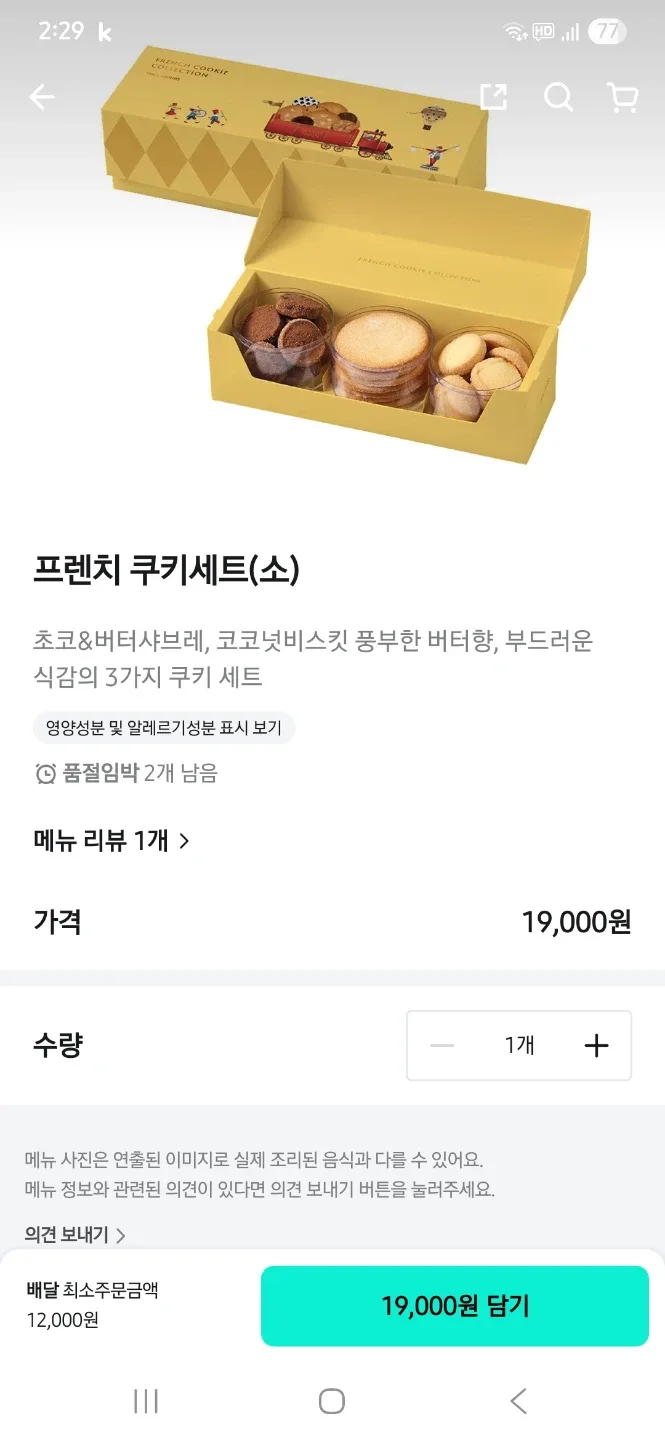
Task: Open the shopping cart
Action: (622, 97)
